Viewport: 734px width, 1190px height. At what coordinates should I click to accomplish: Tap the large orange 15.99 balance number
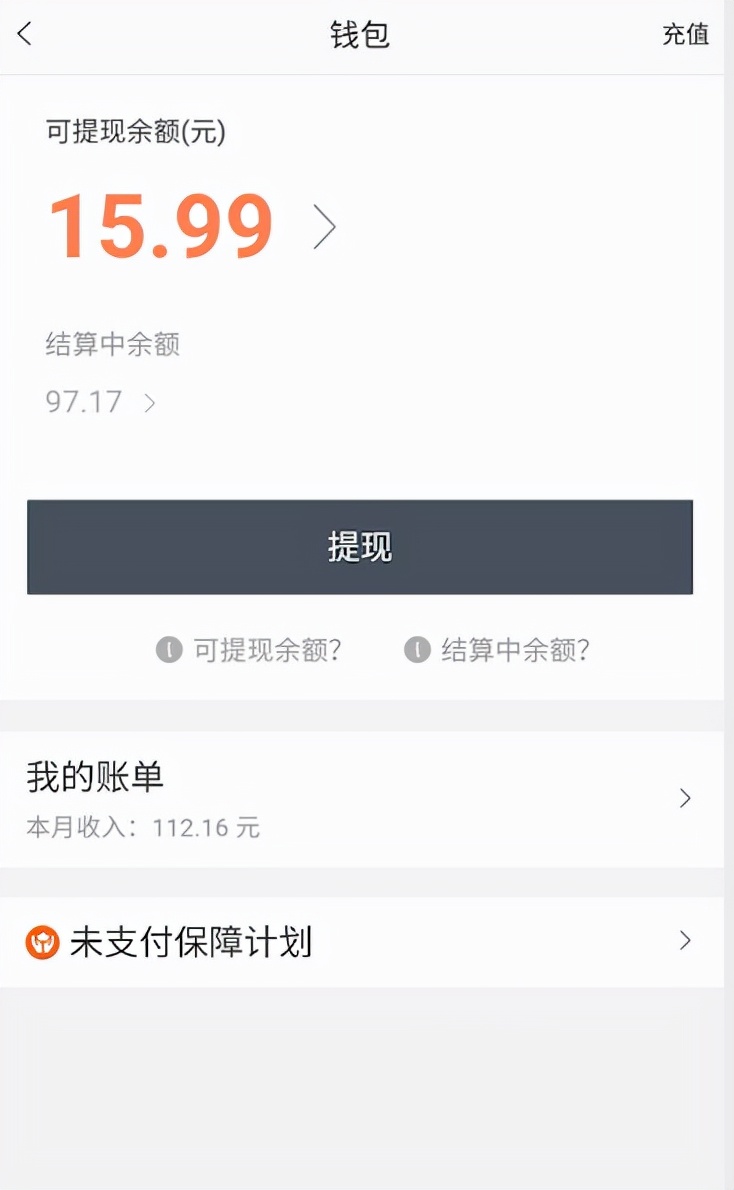coord(160,225)
